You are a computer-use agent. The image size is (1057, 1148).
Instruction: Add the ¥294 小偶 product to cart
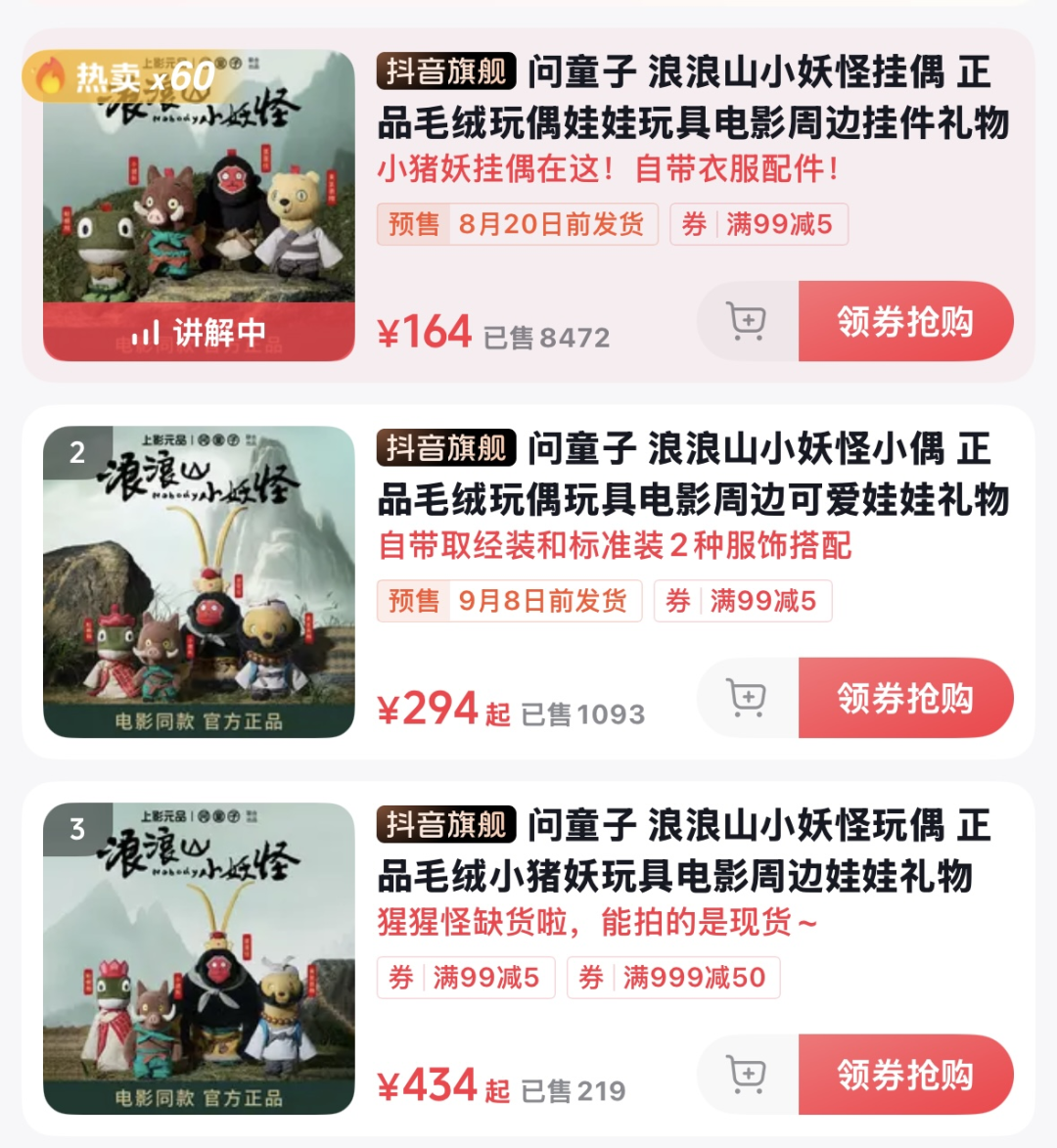[x=747, y=698]
